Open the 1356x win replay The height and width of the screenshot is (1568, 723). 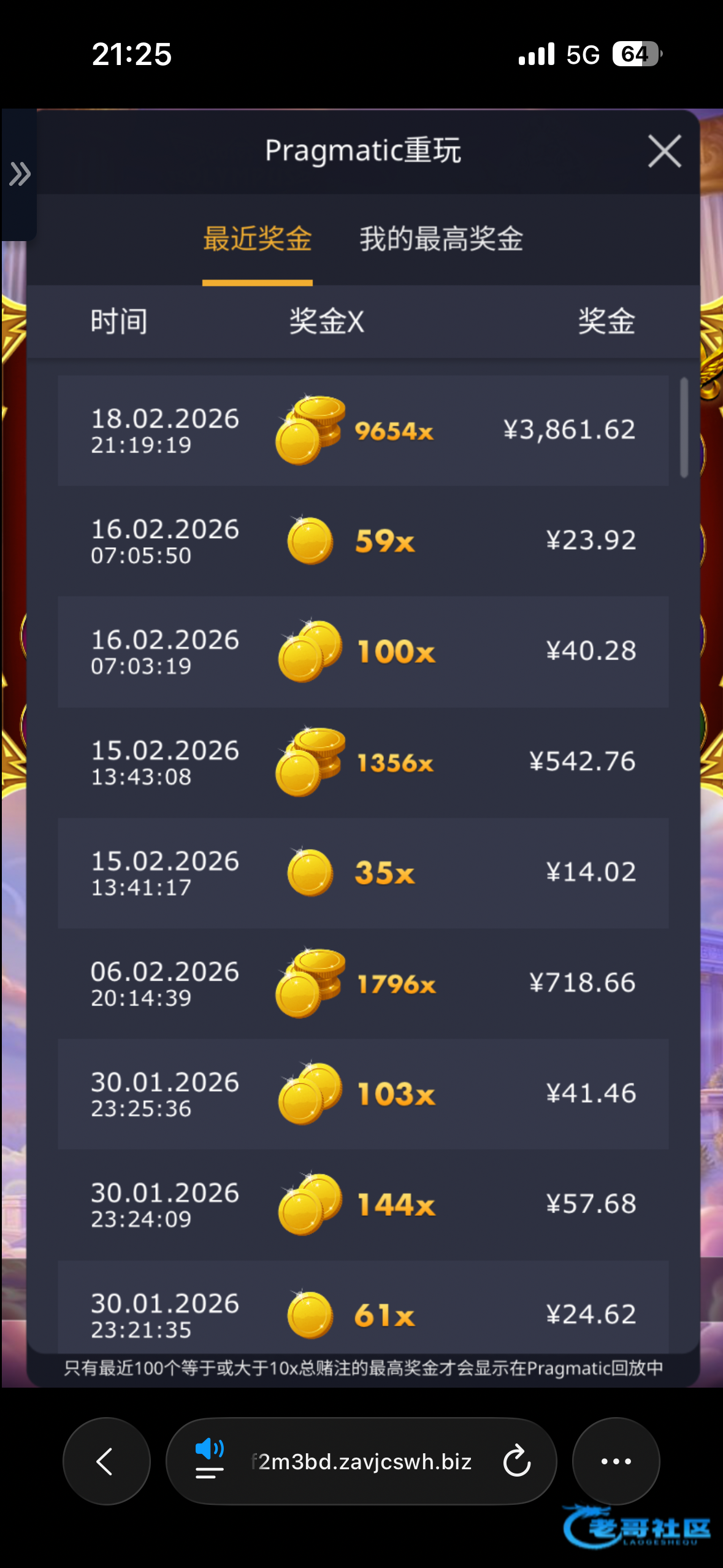tap(363, 762)
